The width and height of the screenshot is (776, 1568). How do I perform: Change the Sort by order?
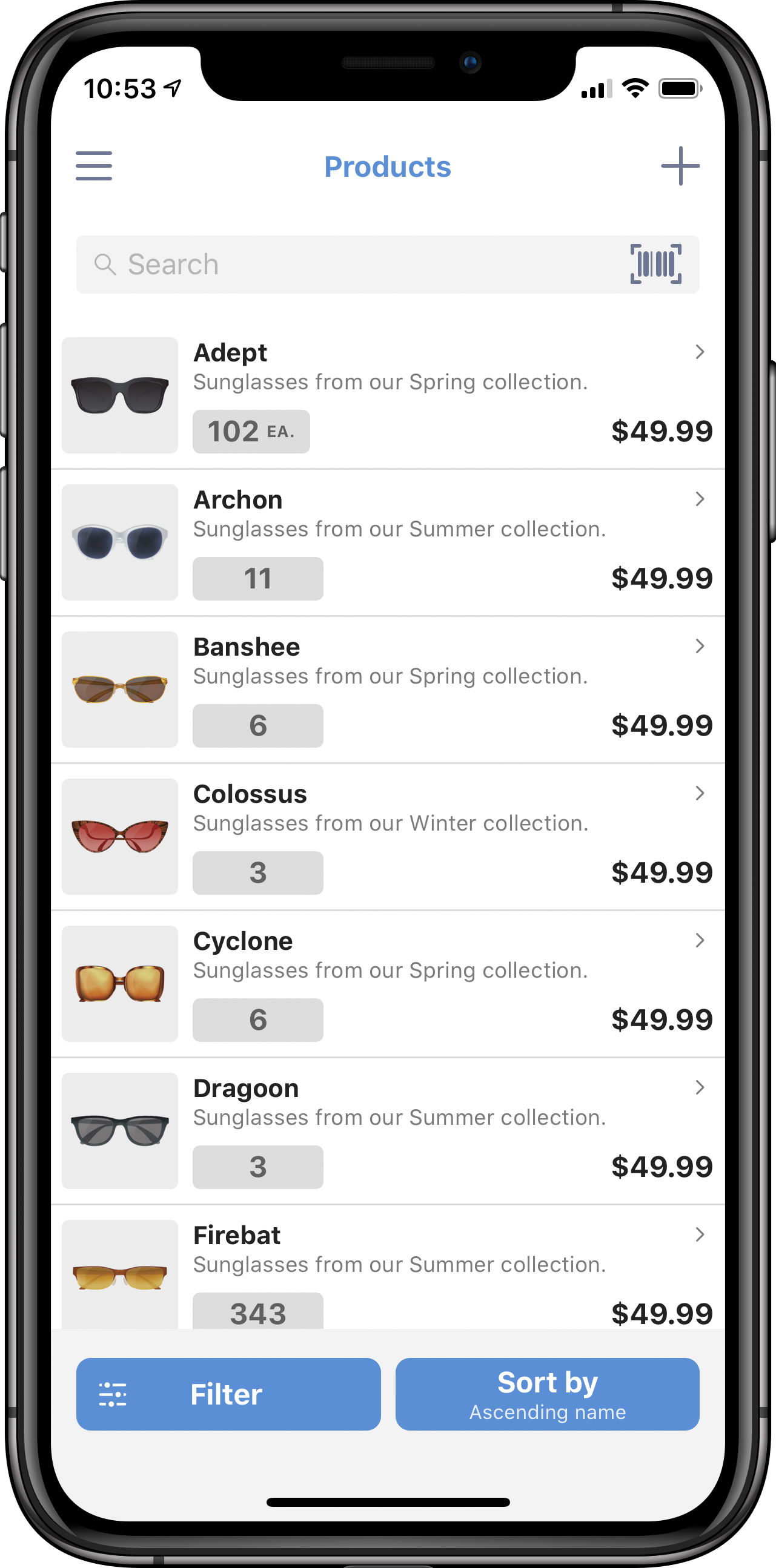(x=547, y=1394)
